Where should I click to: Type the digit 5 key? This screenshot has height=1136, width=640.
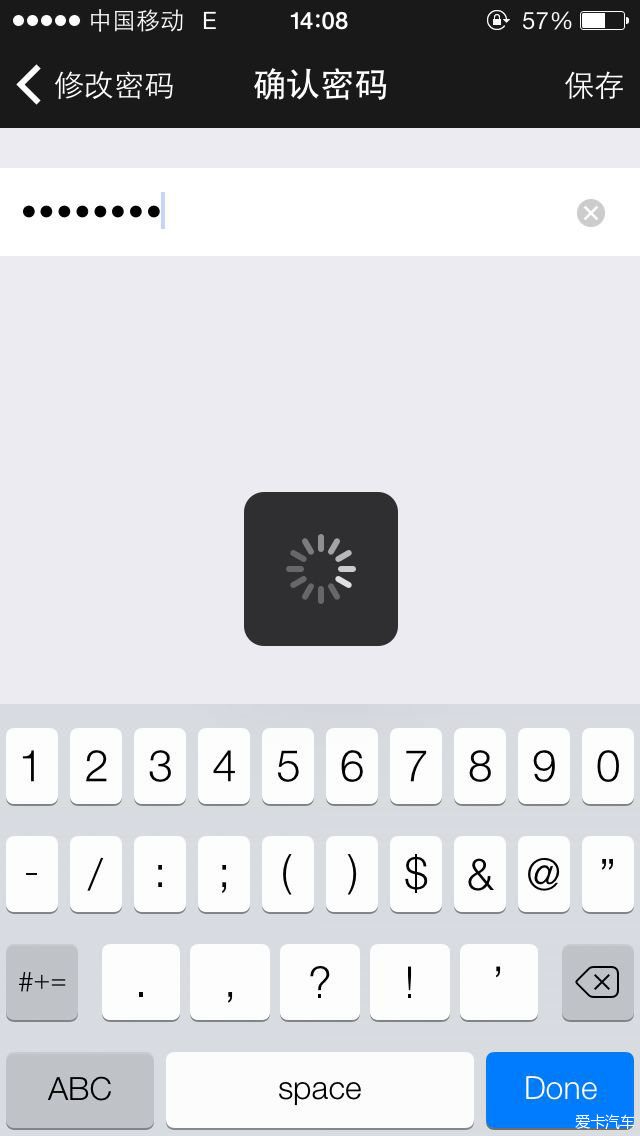click(x=288, y=767)
